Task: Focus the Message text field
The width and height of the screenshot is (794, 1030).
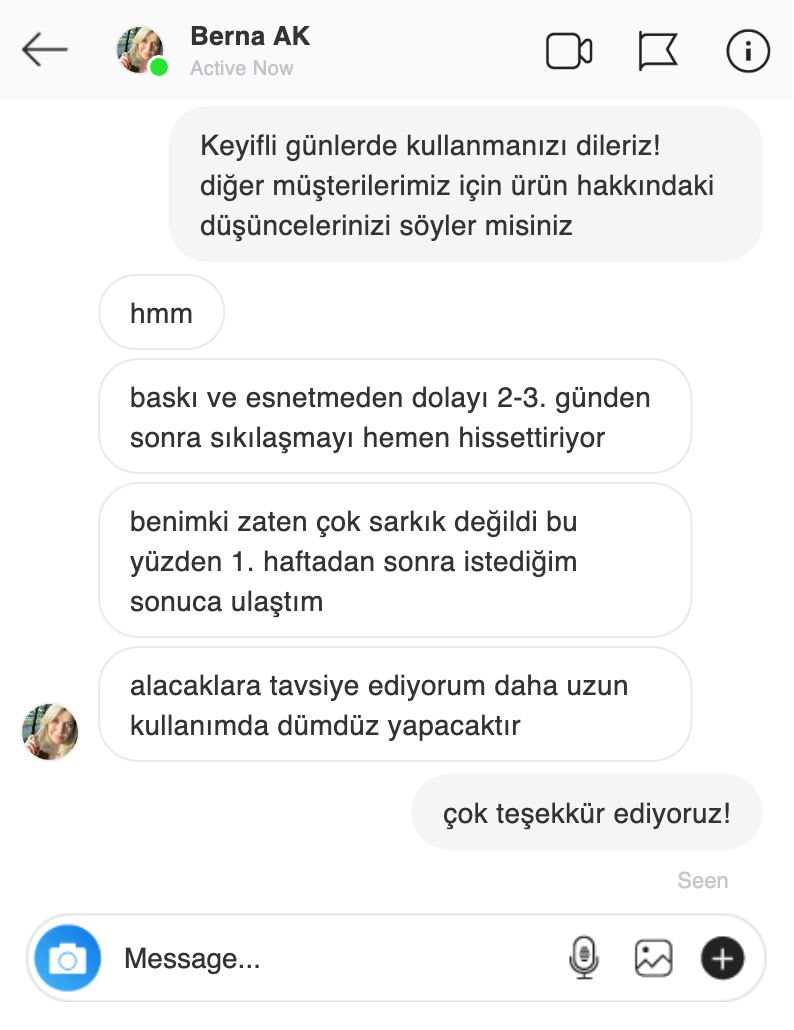Action: [330, 960]
